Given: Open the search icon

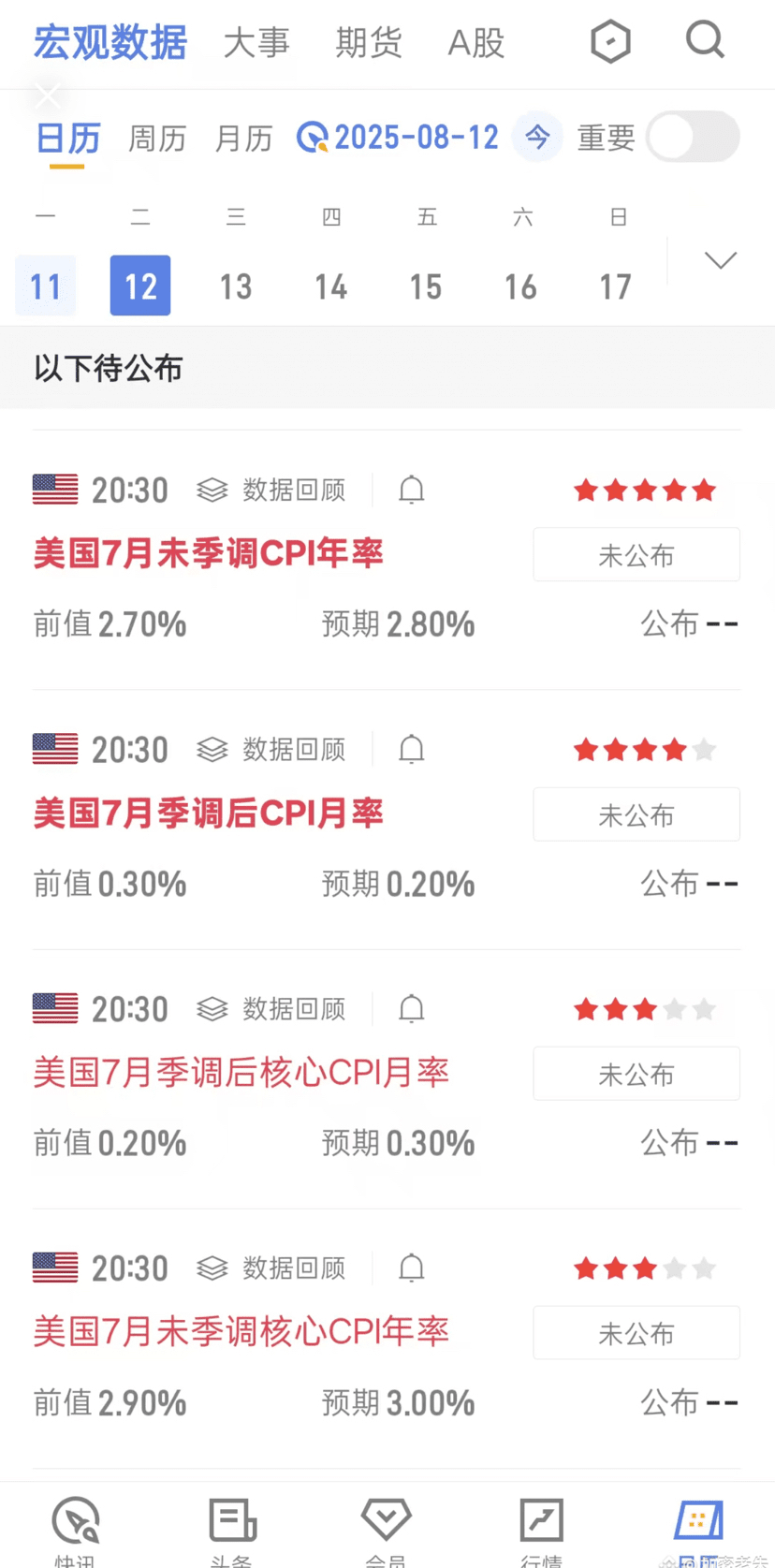Looking at the screenshot, I should pyautogui.click(x=705, y=41).
